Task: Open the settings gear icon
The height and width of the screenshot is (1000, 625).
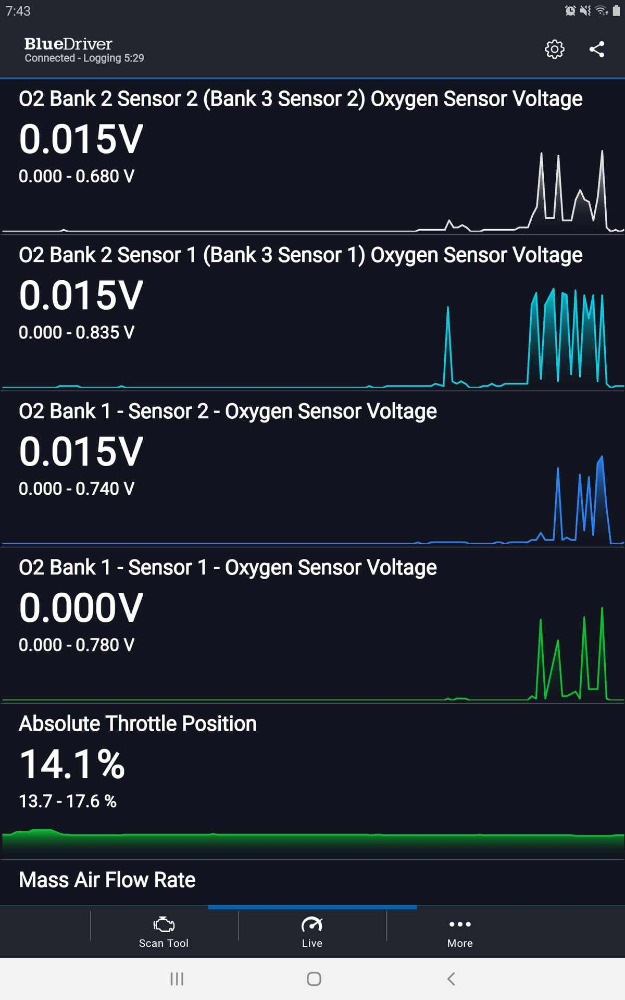Action: tap(554, 49)
